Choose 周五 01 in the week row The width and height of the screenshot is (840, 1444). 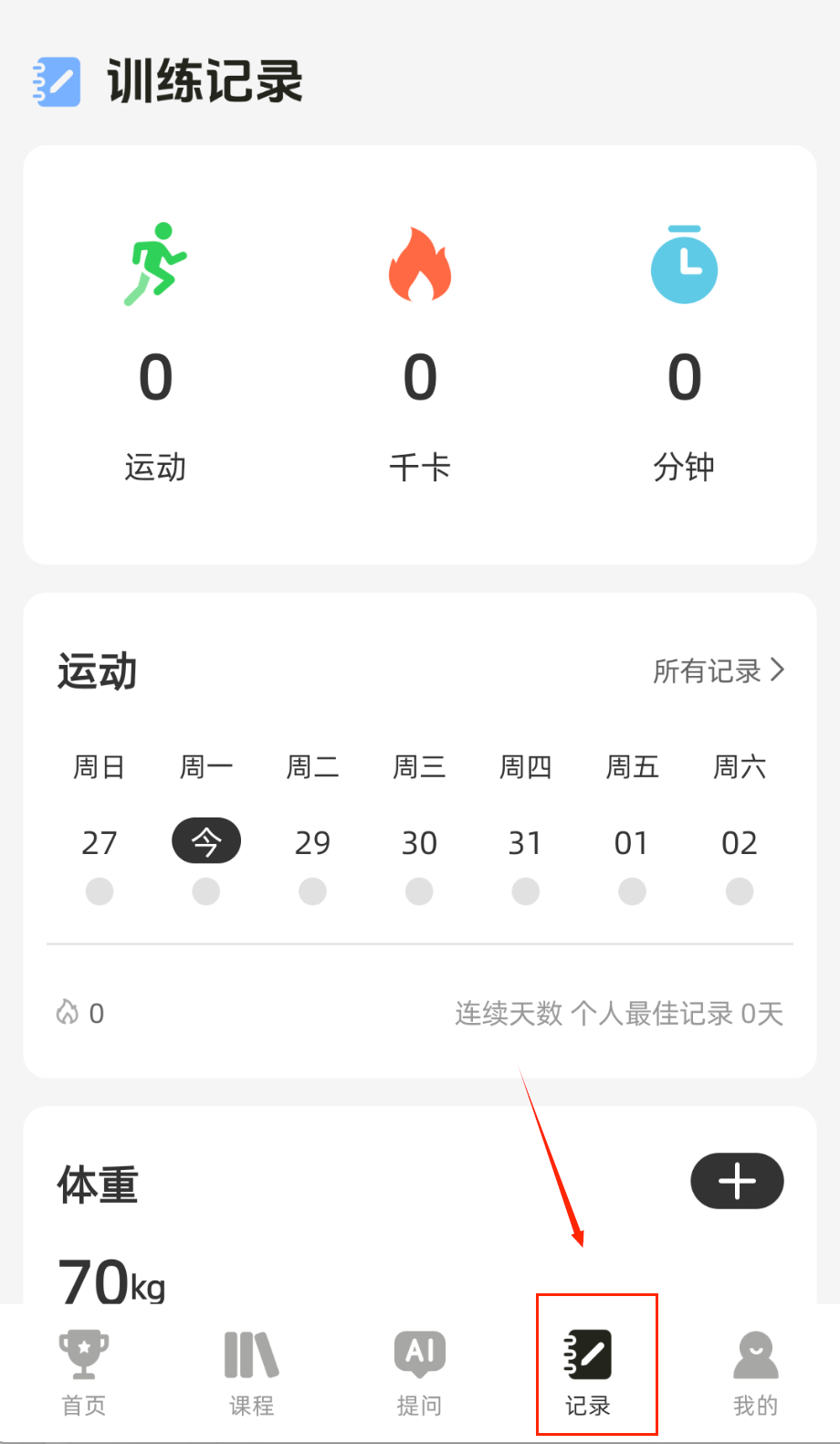(632, 842)
